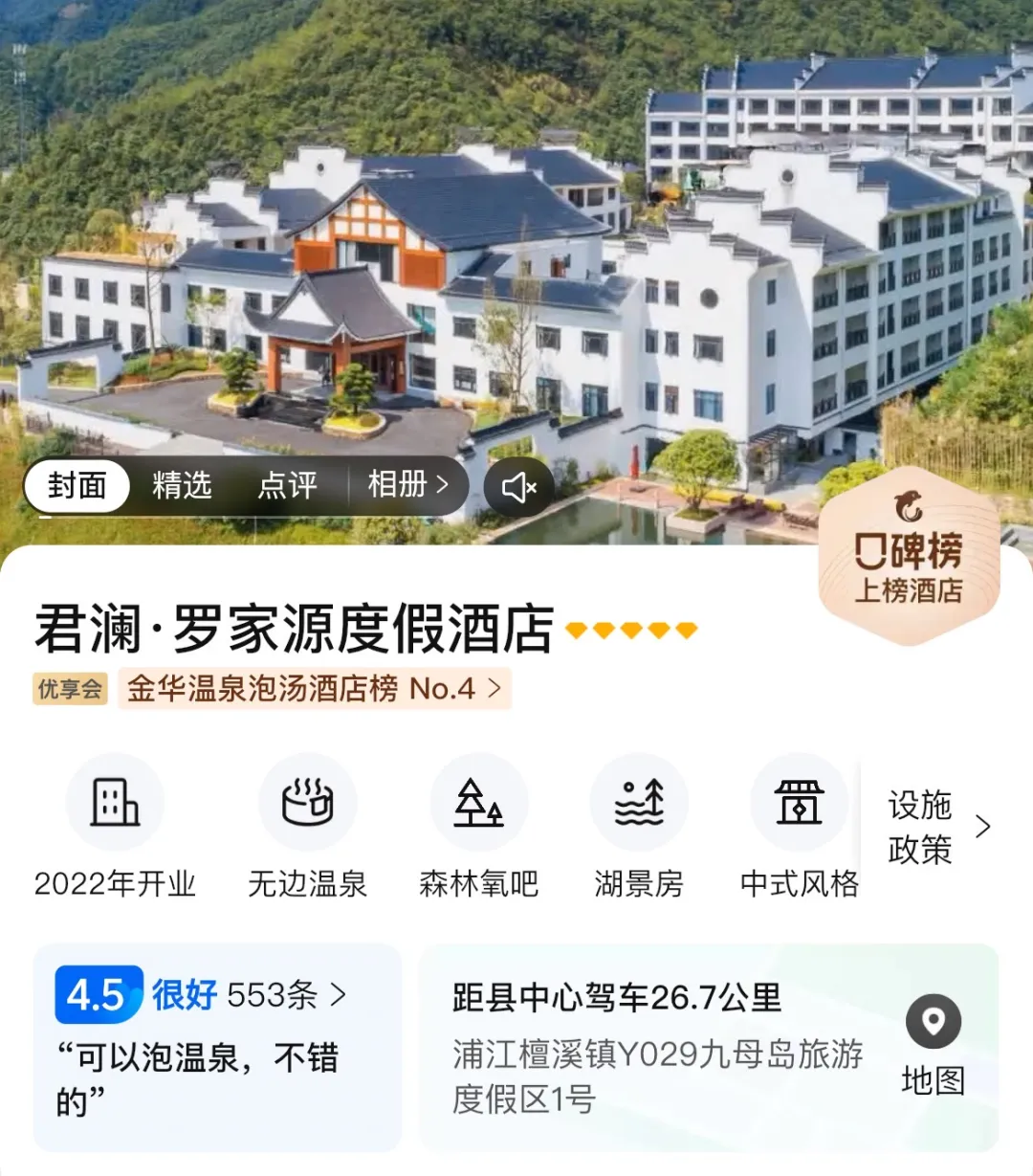Image resolution: width=1033 pixels, height=1176 pixels.
Task: View the hotel address location card
Action: tap(658, 1047)
